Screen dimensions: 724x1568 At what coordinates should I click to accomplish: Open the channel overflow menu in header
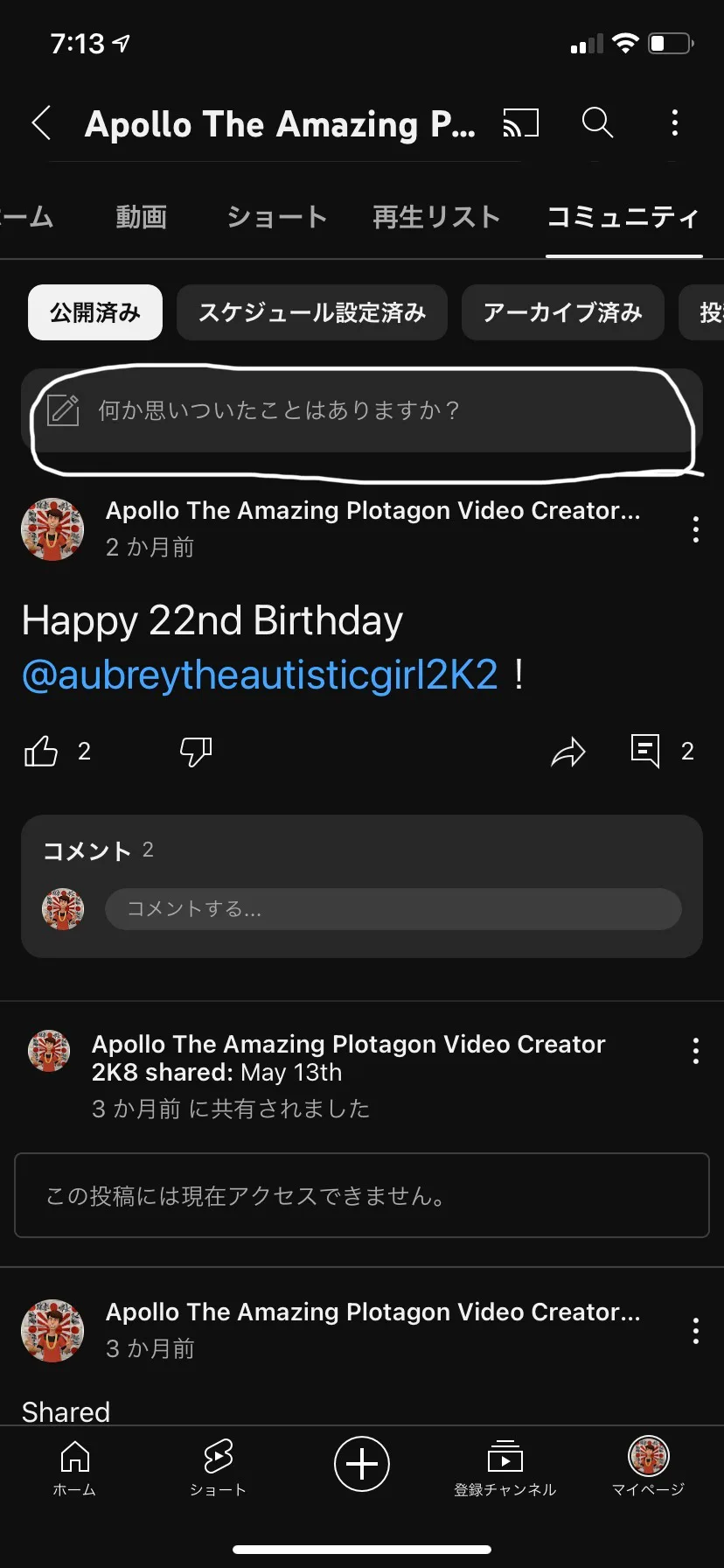point(674,123)
